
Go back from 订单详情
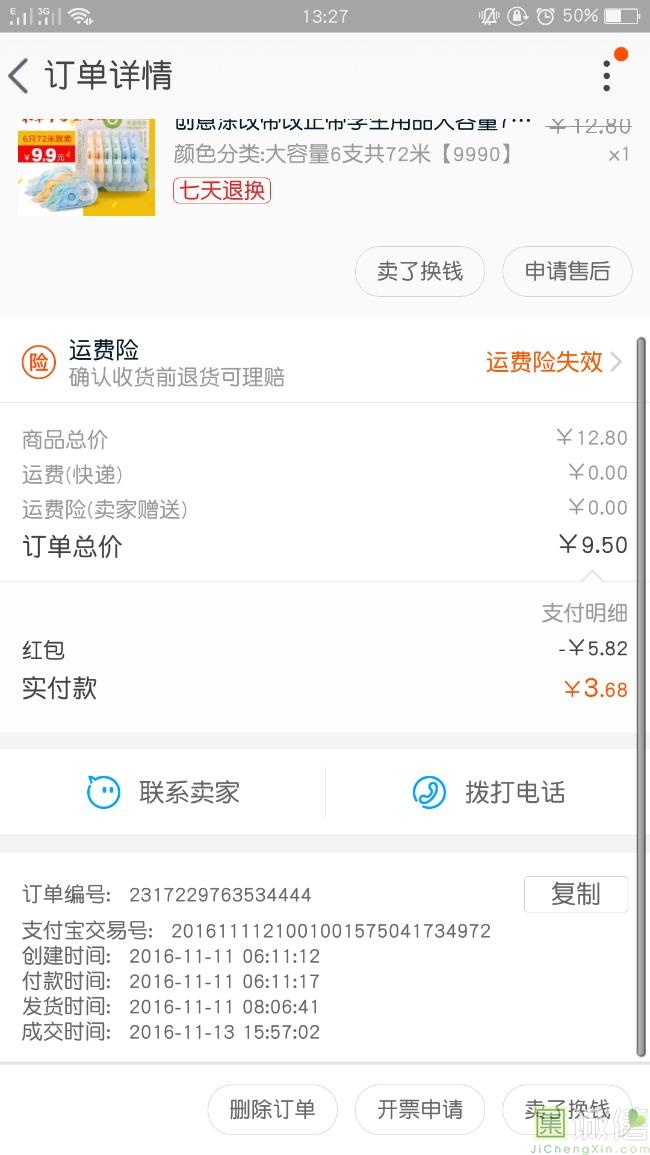click(20, 75)
